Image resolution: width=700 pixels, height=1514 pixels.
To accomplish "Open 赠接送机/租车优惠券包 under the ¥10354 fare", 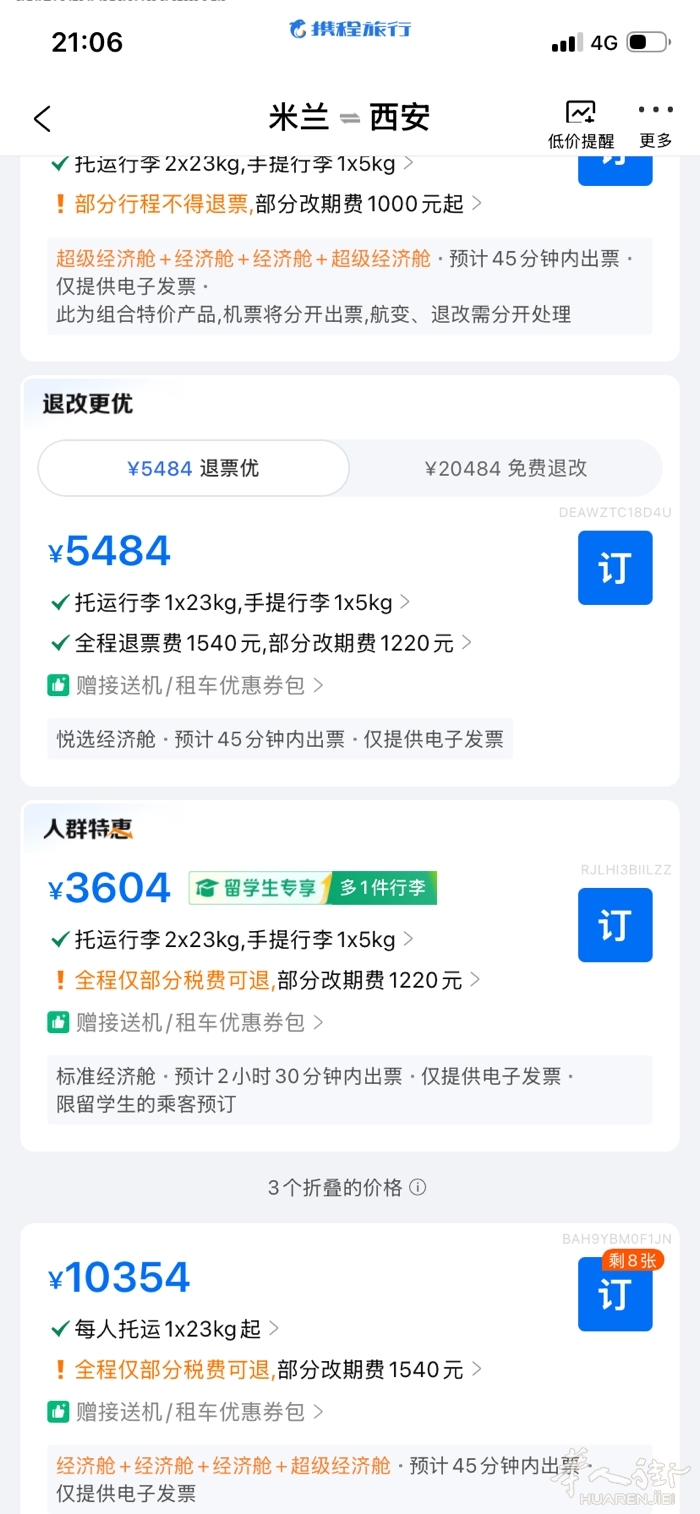I will [x=190, y=1412].
